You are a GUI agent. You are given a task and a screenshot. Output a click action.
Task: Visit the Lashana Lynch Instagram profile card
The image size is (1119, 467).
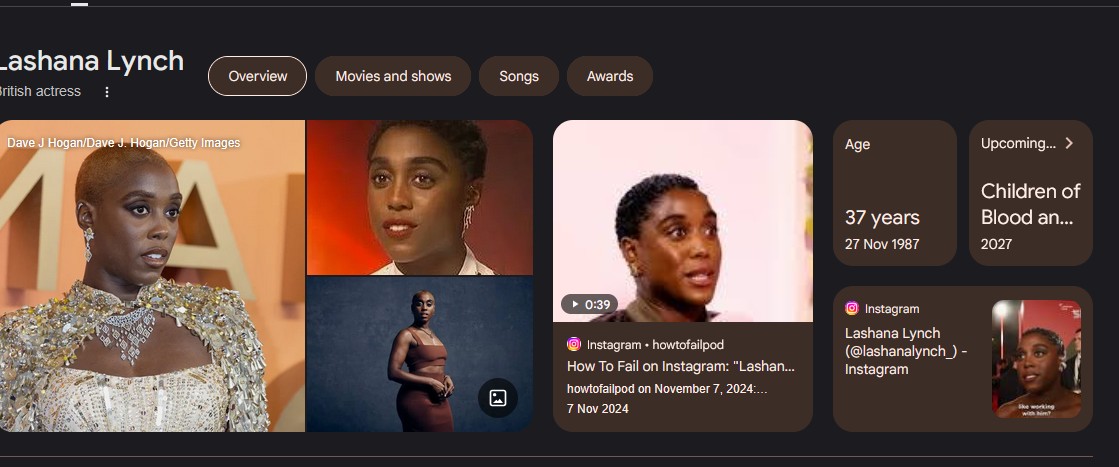(x=962, y=358)
